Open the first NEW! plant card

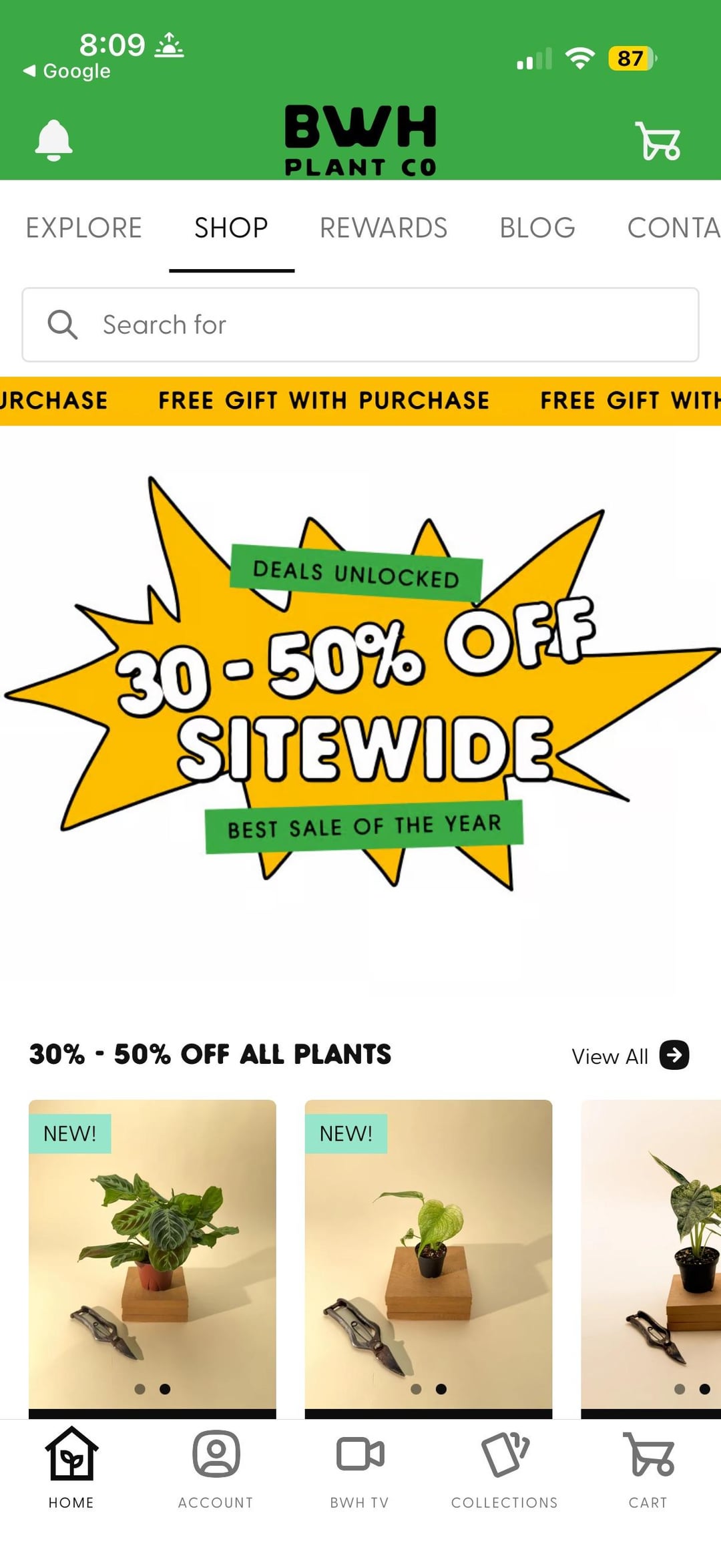tap(152, 1255)
